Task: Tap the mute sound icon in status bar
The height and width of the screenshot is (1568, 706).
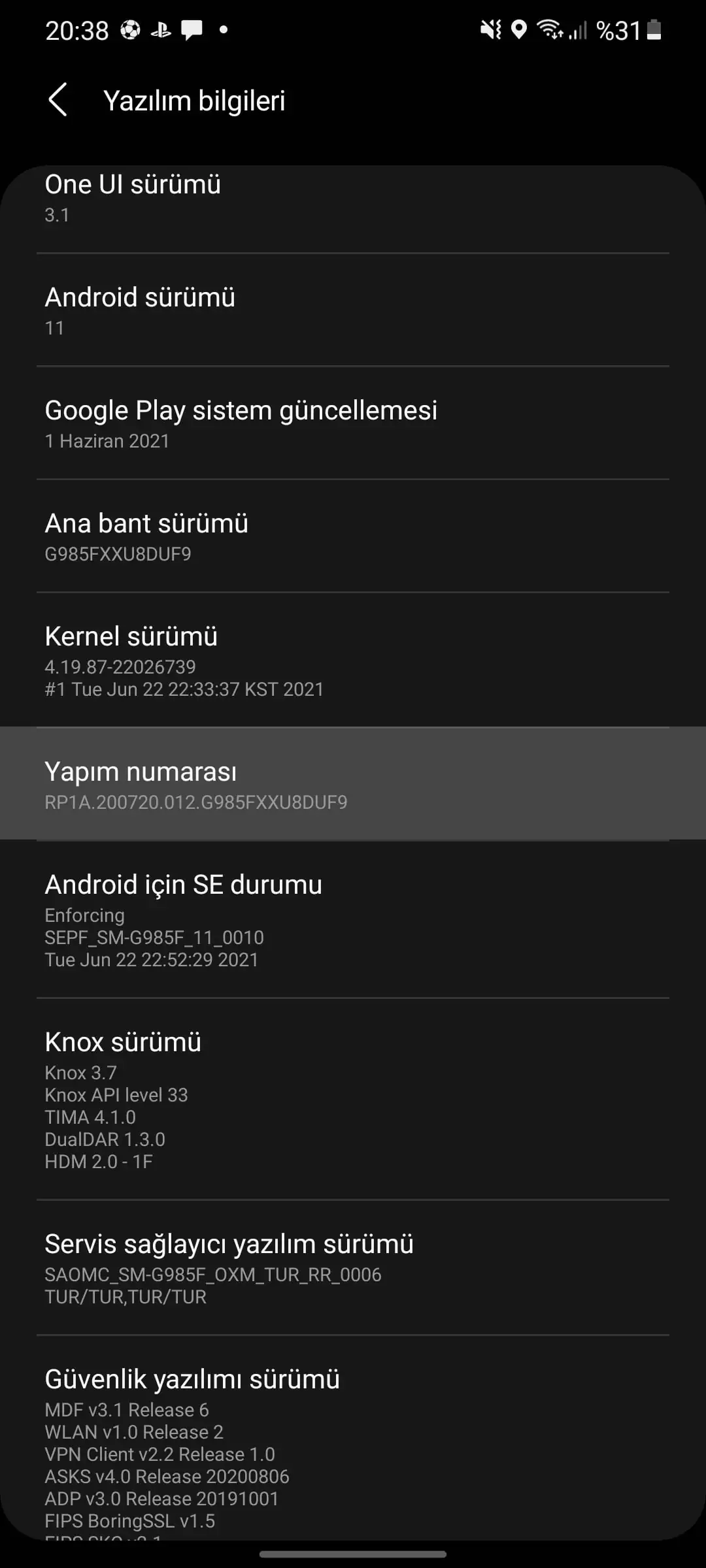Action: (491, 30)
